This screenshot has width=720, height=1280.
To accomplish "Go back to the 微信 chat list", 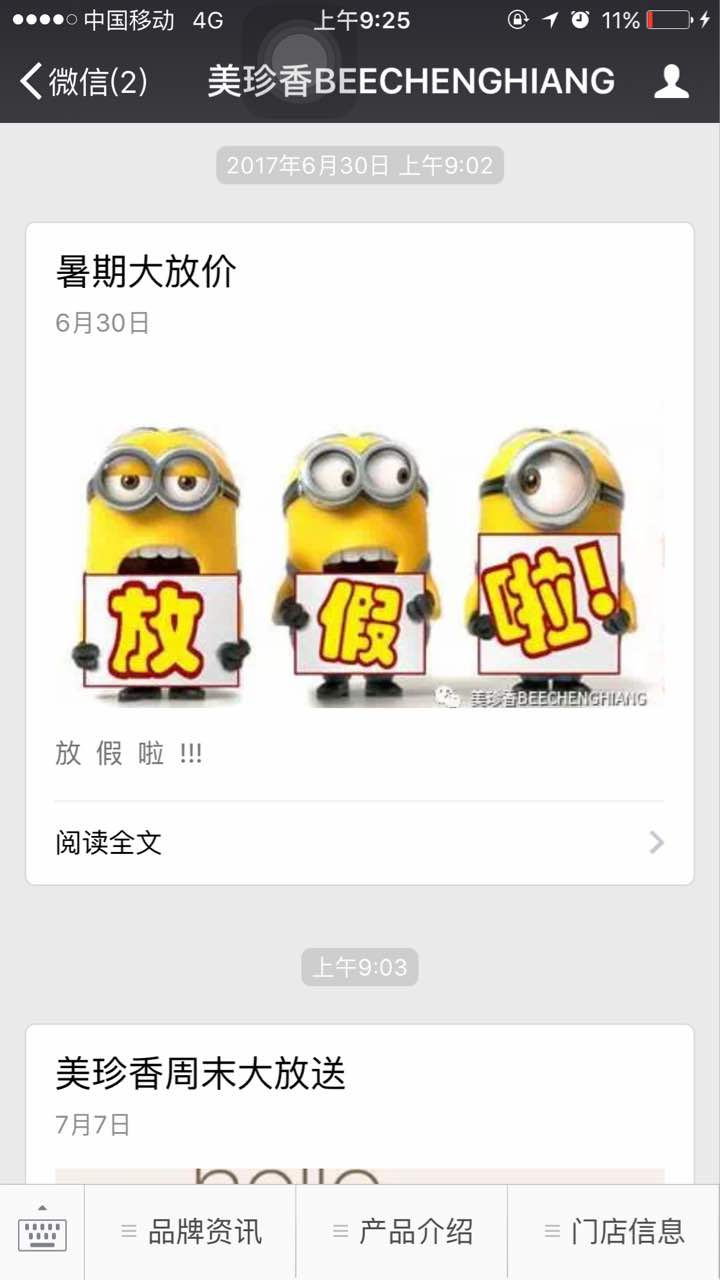I will point(84,82).
